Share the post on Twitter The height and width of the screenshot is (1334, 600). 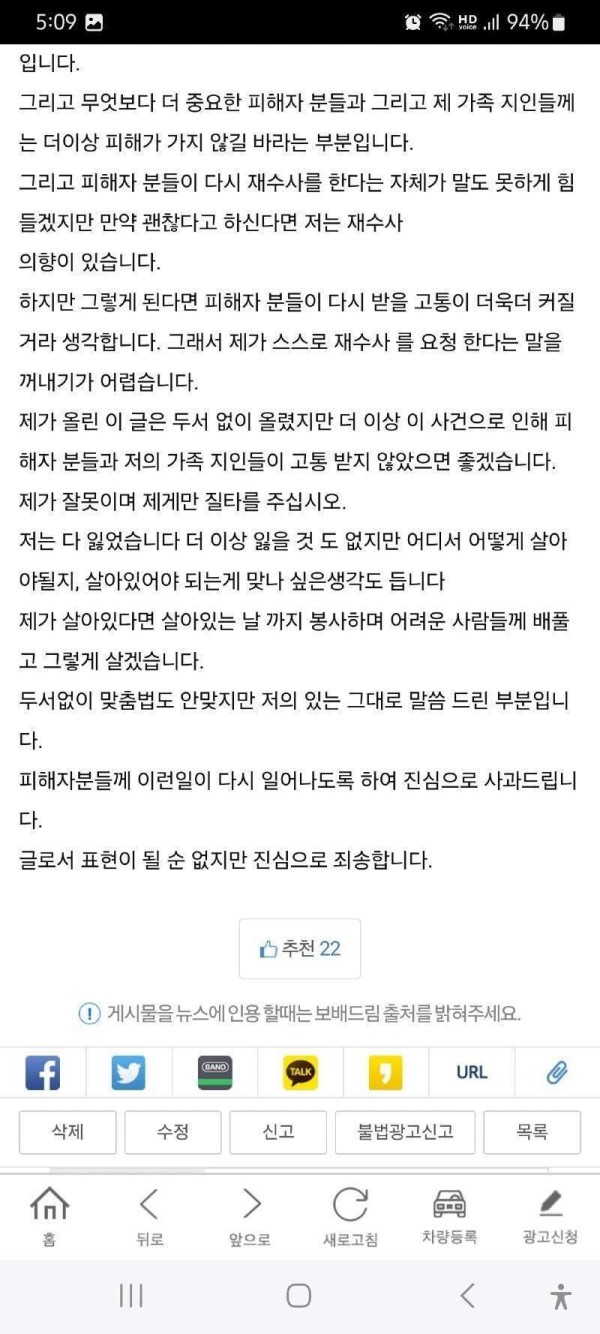[128, 1072]
